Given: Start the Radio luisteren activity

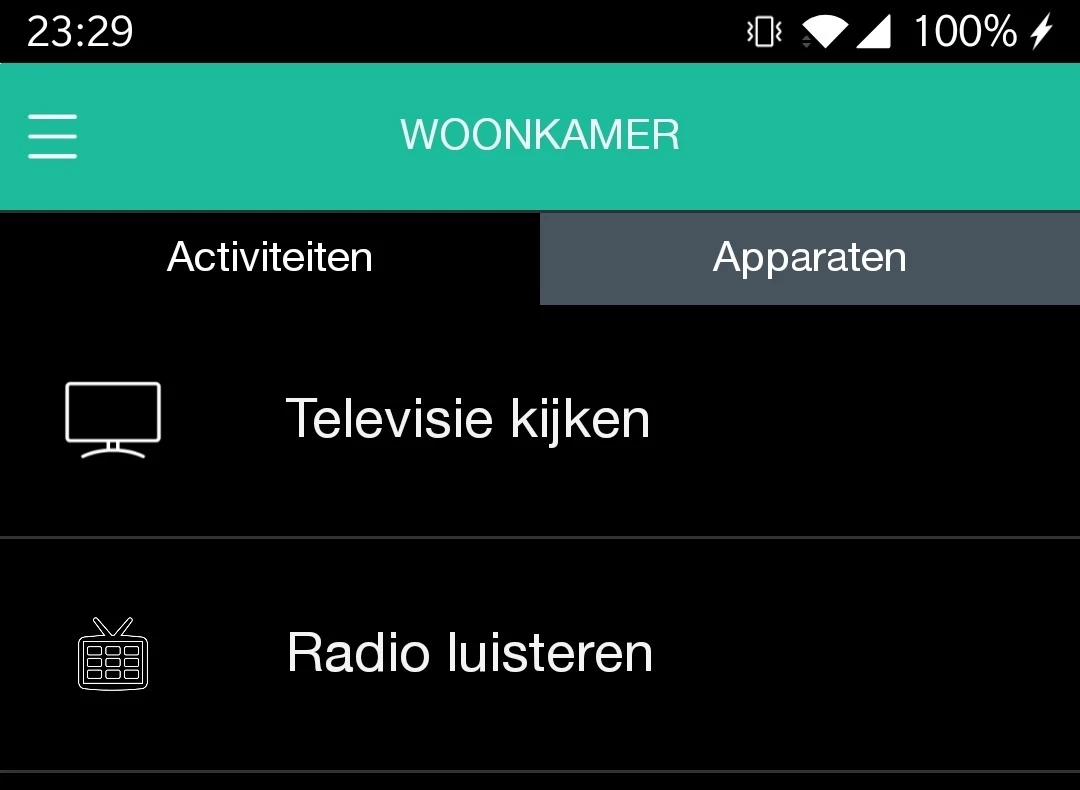Looking at the screenshot, I should click(x=470, y=653).
